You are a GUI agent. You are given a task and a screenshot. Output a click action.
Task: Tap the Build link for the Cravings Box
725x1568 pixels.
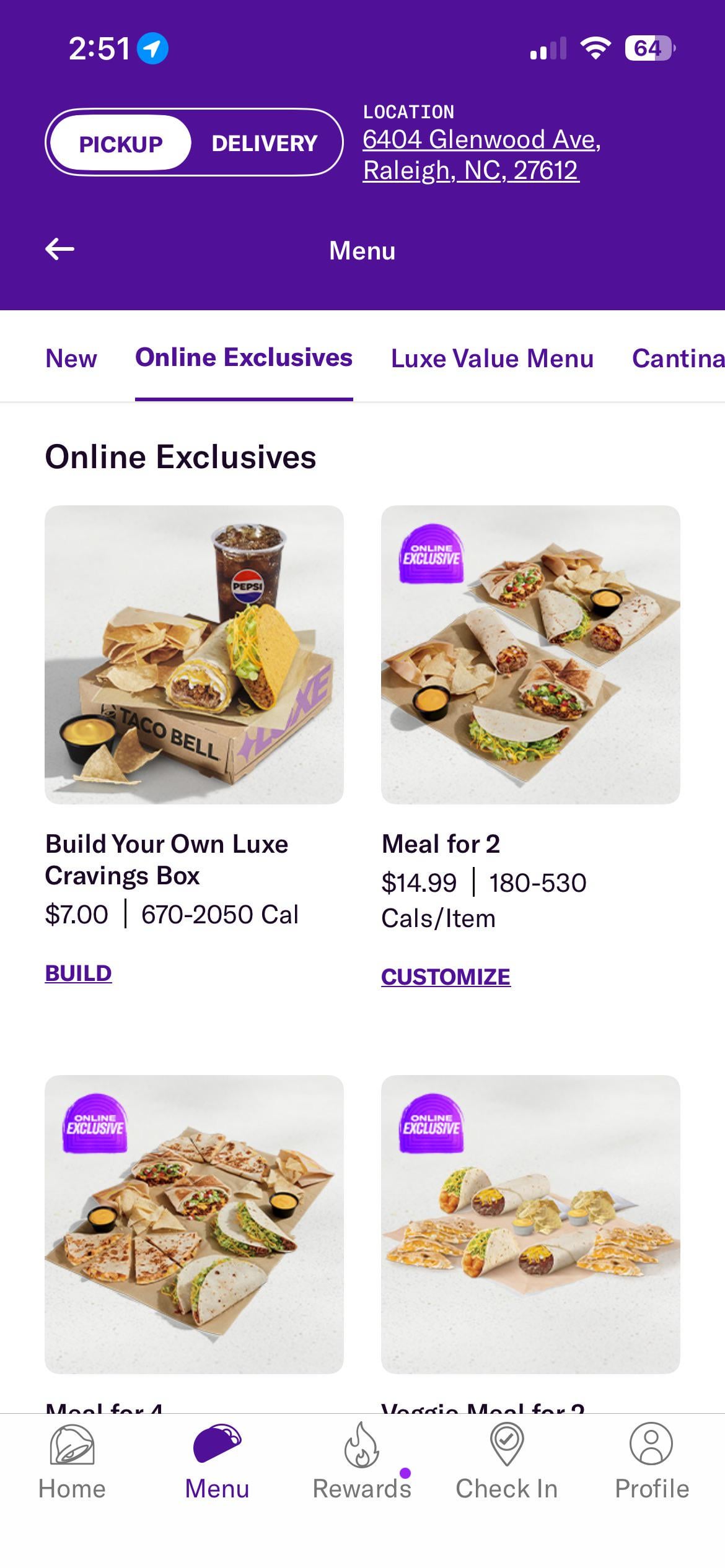(79, 973)
